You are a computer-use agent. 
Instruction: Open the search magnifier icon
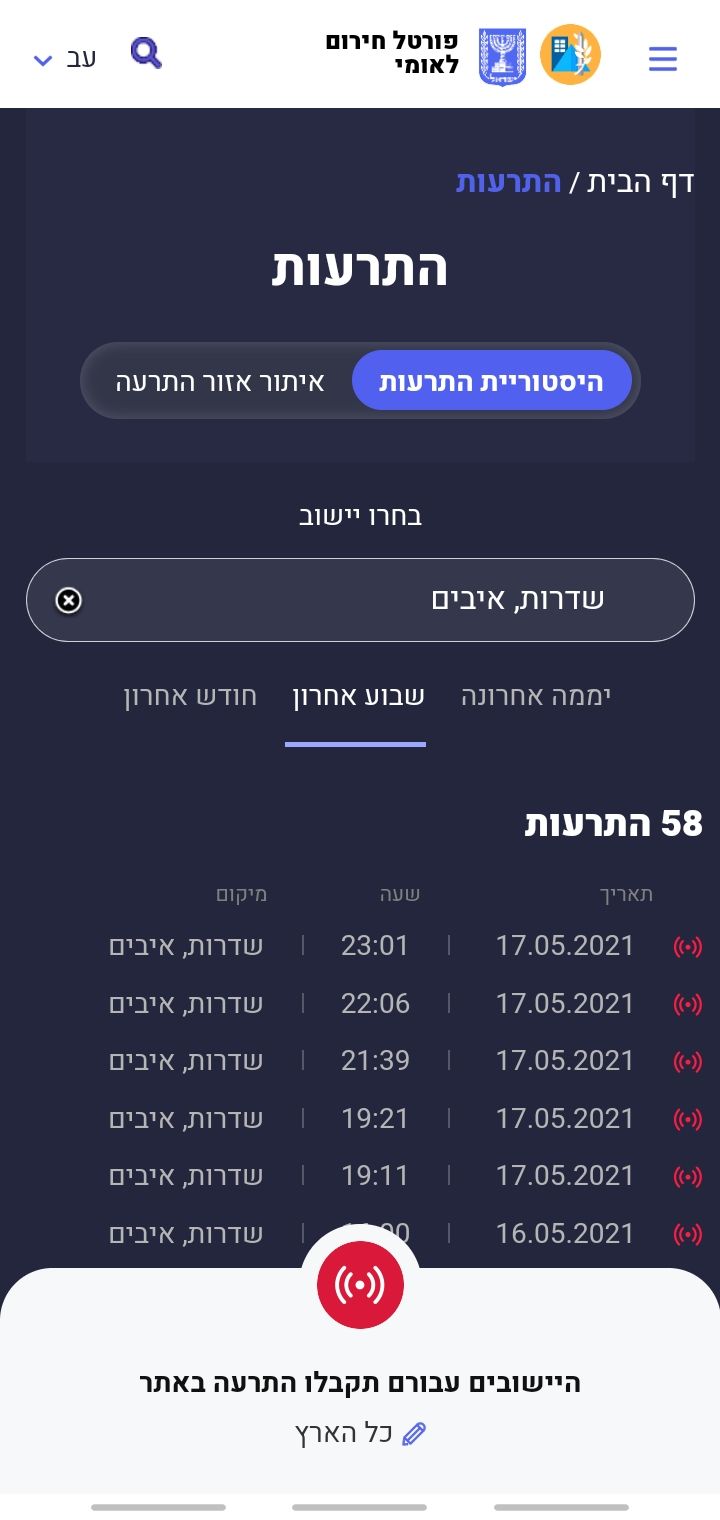point(146,54)
